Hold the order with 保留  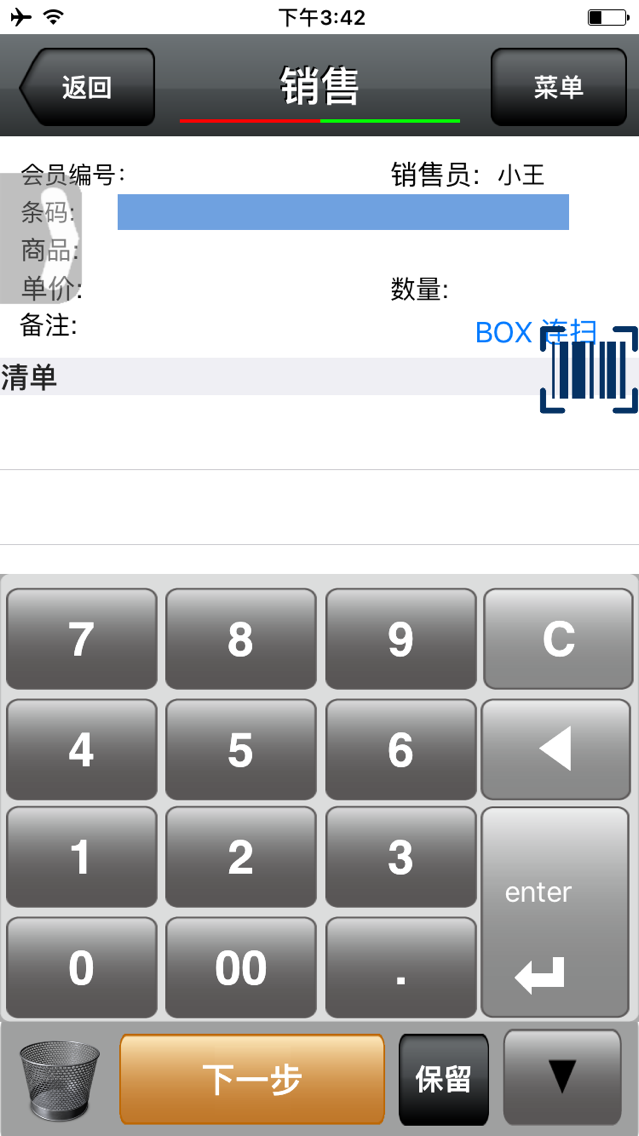(443, 1079)
